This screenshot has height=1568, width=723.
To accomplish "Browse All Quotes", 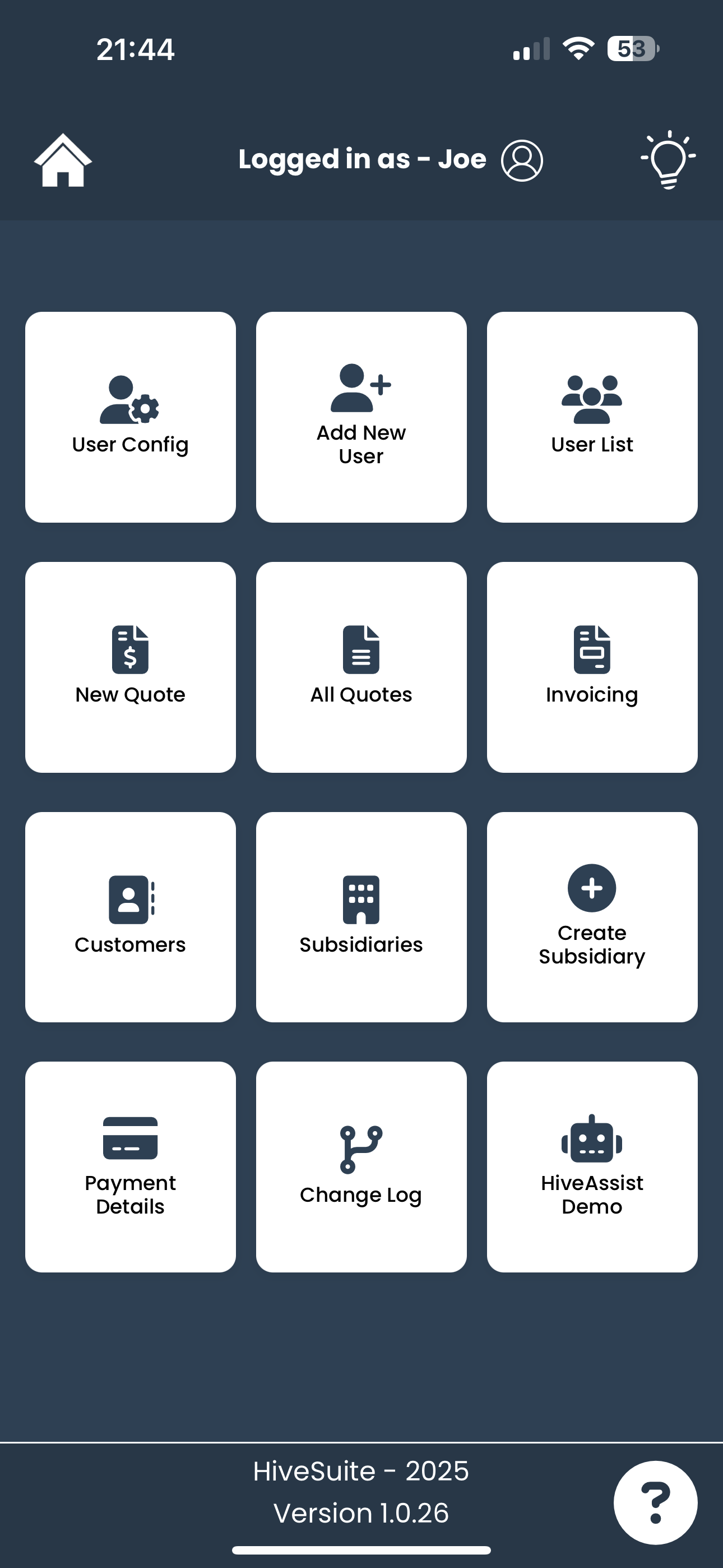I will (x=361, y=667).
